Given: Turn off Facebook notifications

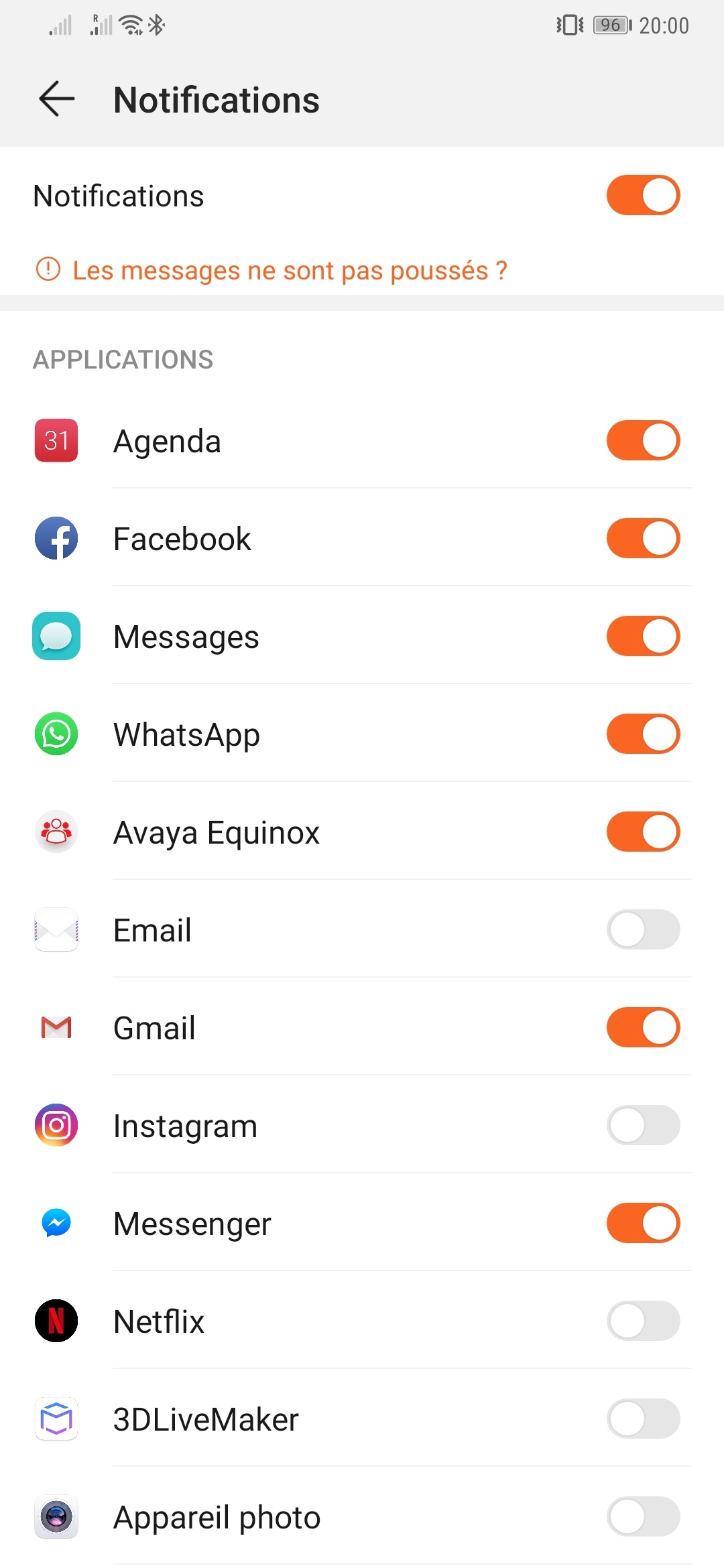Looking at the screenshot, I should point(643,538).
